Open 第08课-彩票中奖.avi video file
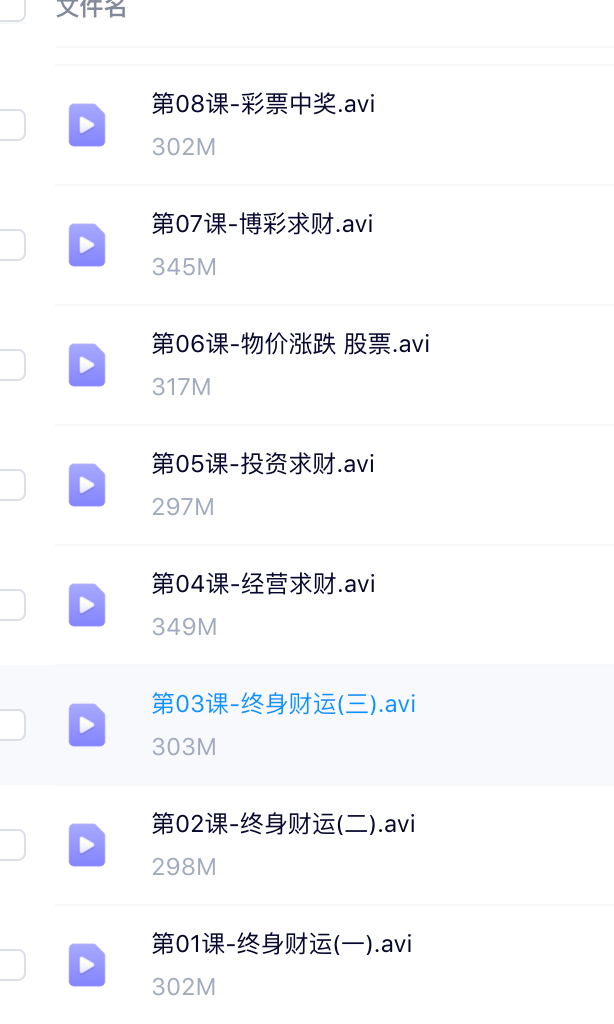The image size is (614, 1024). pyautogui.click(x=263, y=104)
